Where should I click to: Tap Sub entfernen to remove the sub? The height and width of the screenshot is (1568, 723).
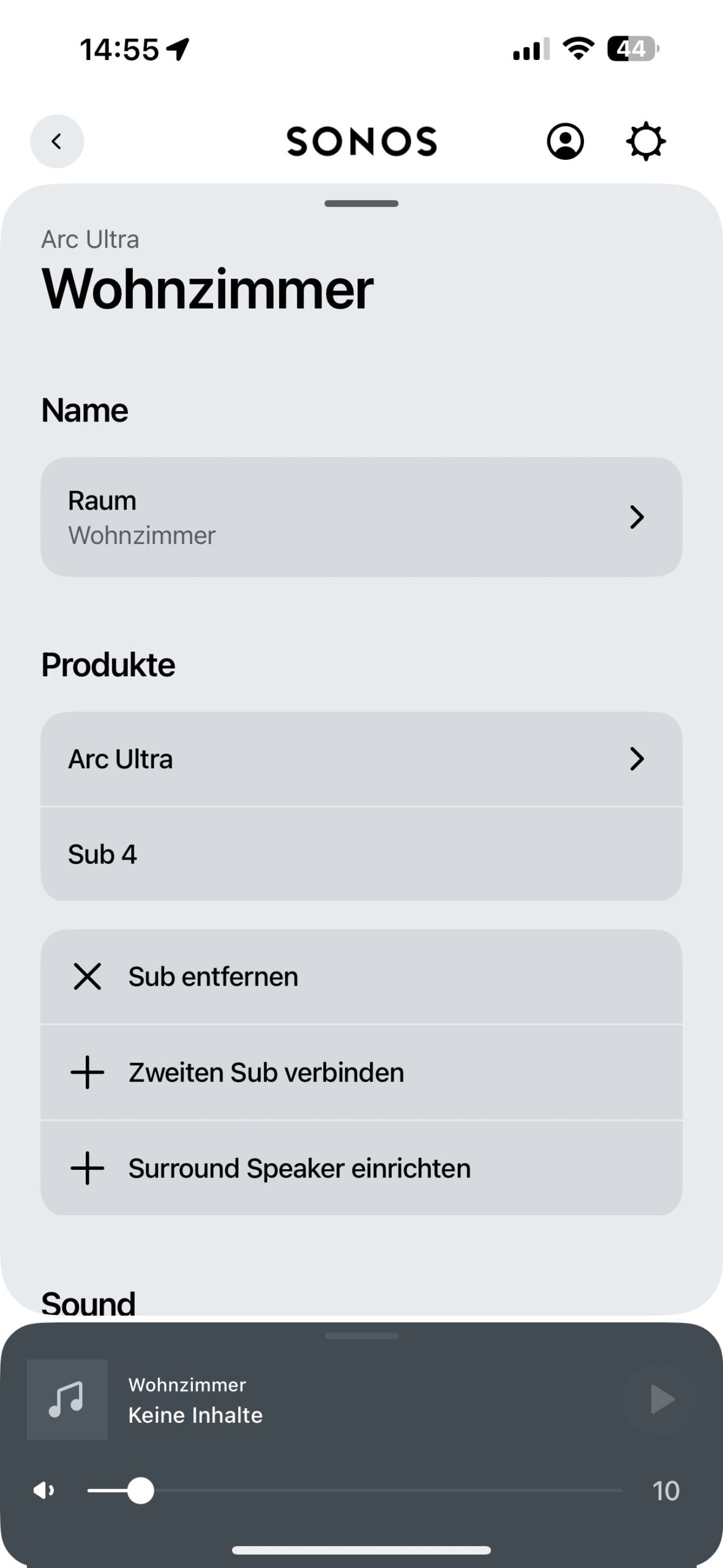click(361, 976)
